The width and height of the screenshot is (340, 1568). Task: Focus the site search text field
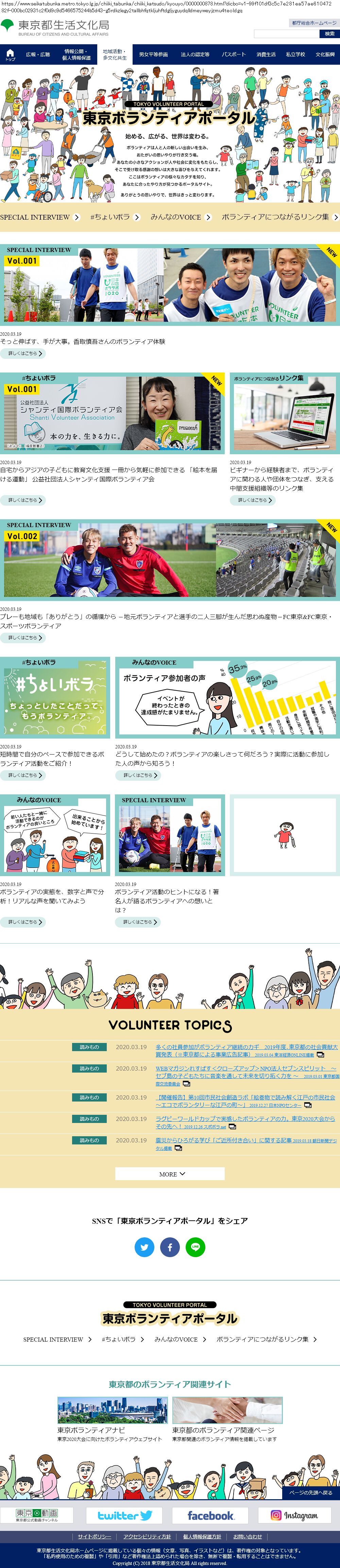tap(286, 34)
